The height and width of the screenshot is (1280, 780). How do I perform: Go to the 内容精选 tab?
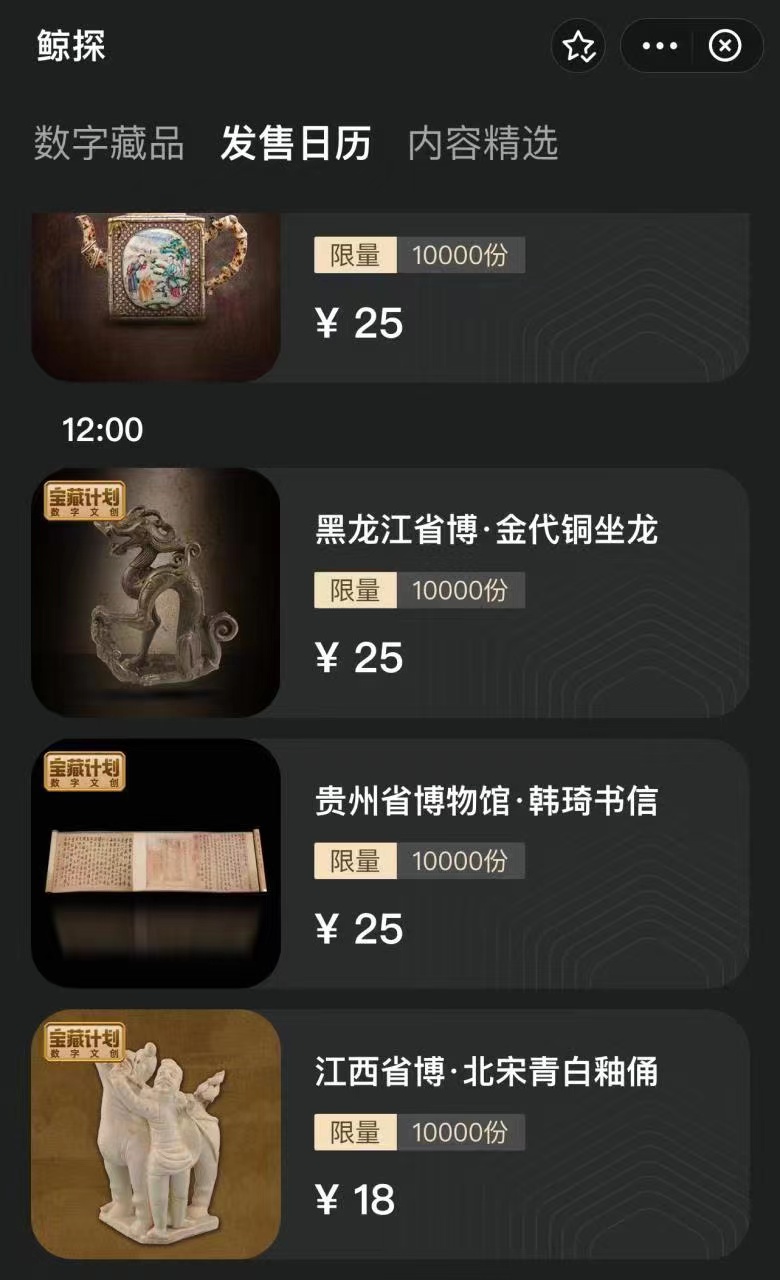pos(483,144)
